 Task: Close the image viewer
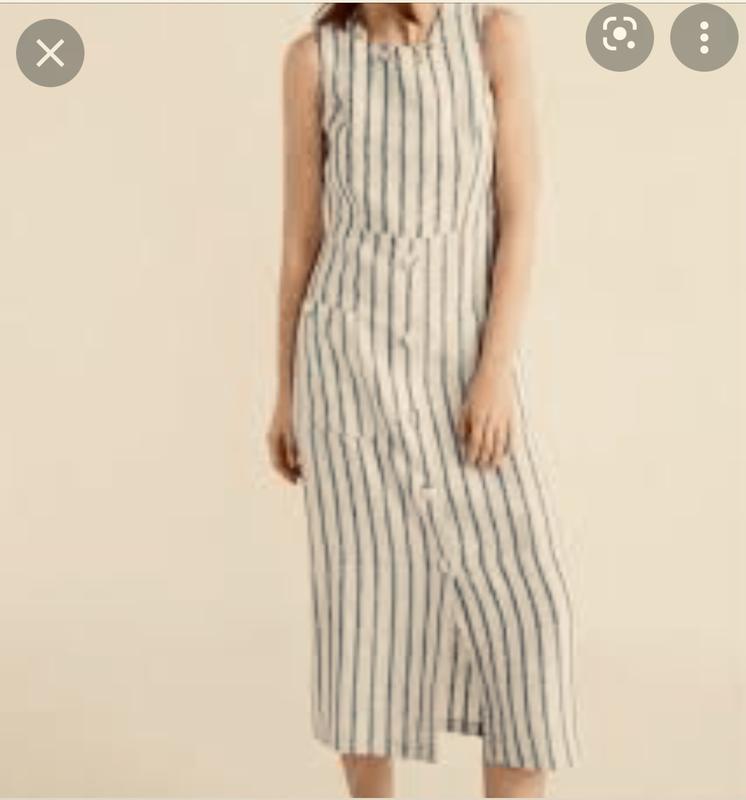(x=50, y=53)
